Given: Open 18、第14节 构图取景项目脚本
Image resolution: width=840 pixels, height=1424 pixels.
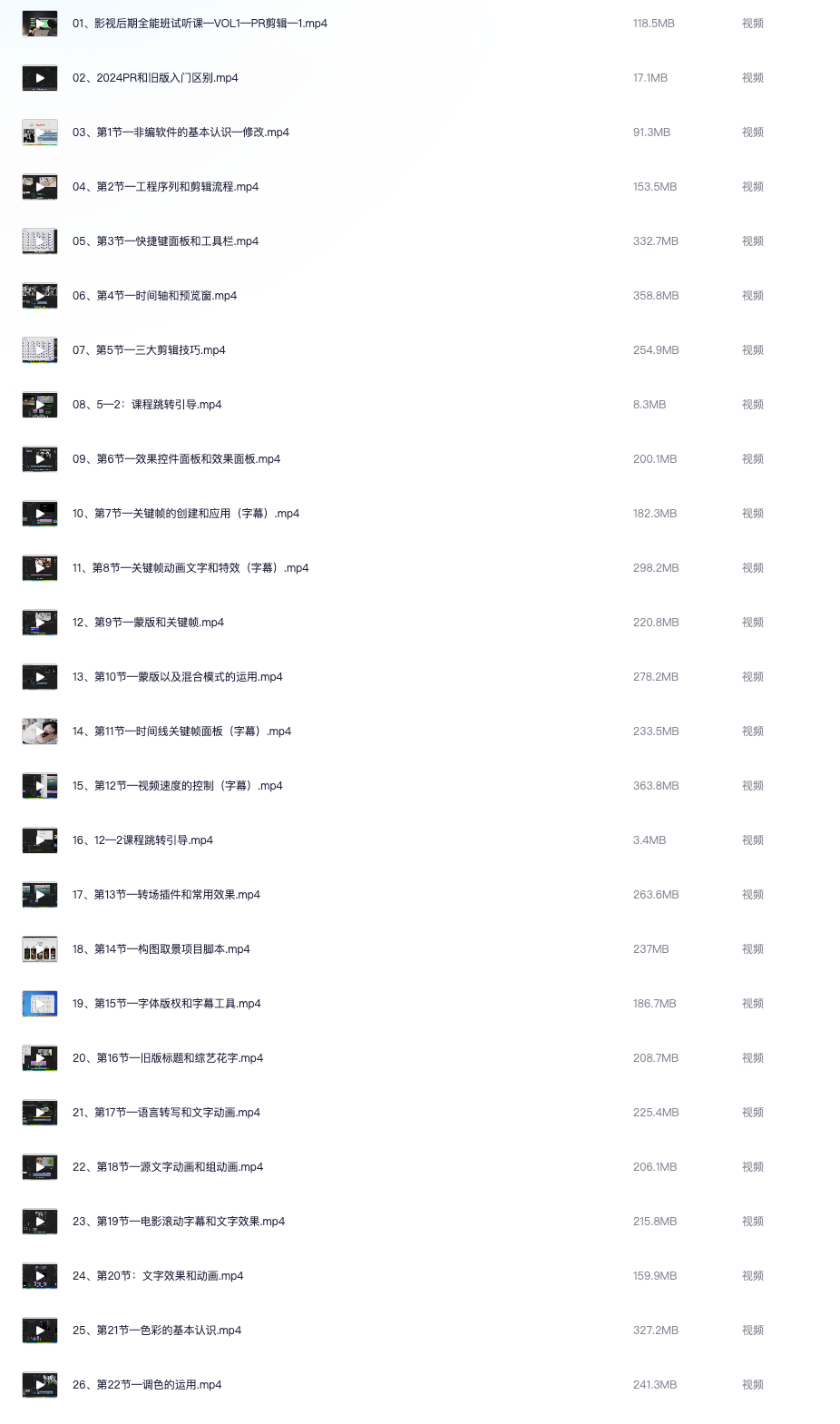Looking at the screenshot, I should coord(161,949).
